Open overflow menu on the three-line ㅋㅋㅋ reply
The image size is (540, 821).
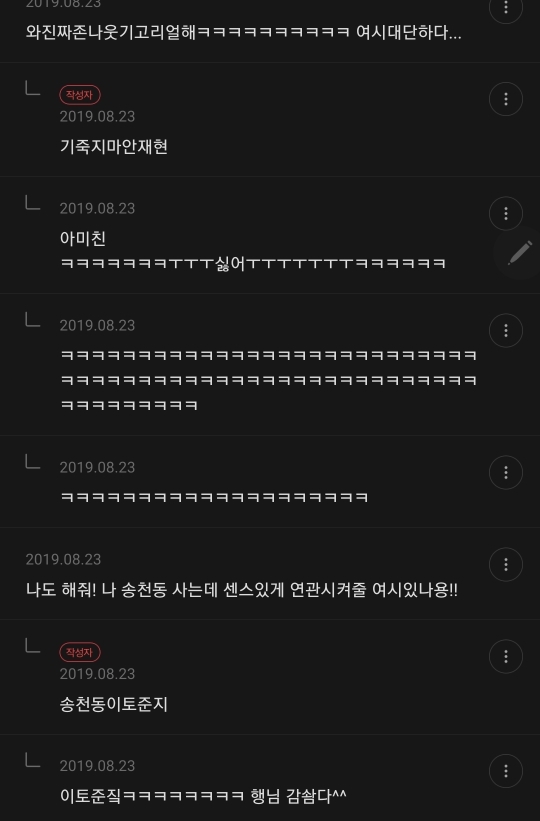[x=505, y=331]
